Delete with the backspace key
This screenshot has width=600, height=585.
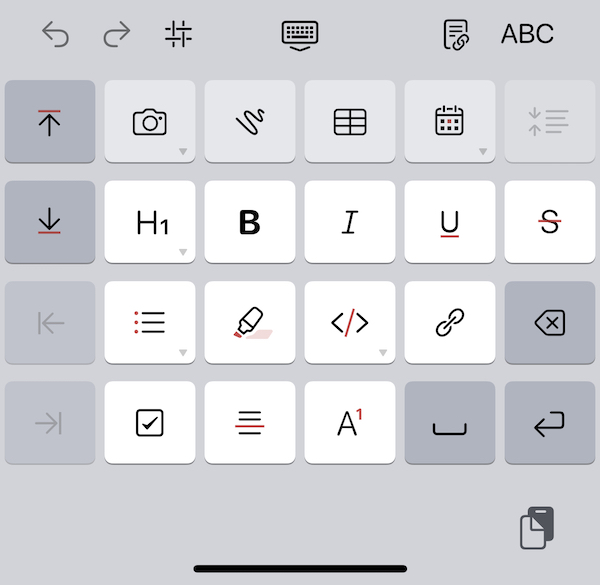pos(550,322)
